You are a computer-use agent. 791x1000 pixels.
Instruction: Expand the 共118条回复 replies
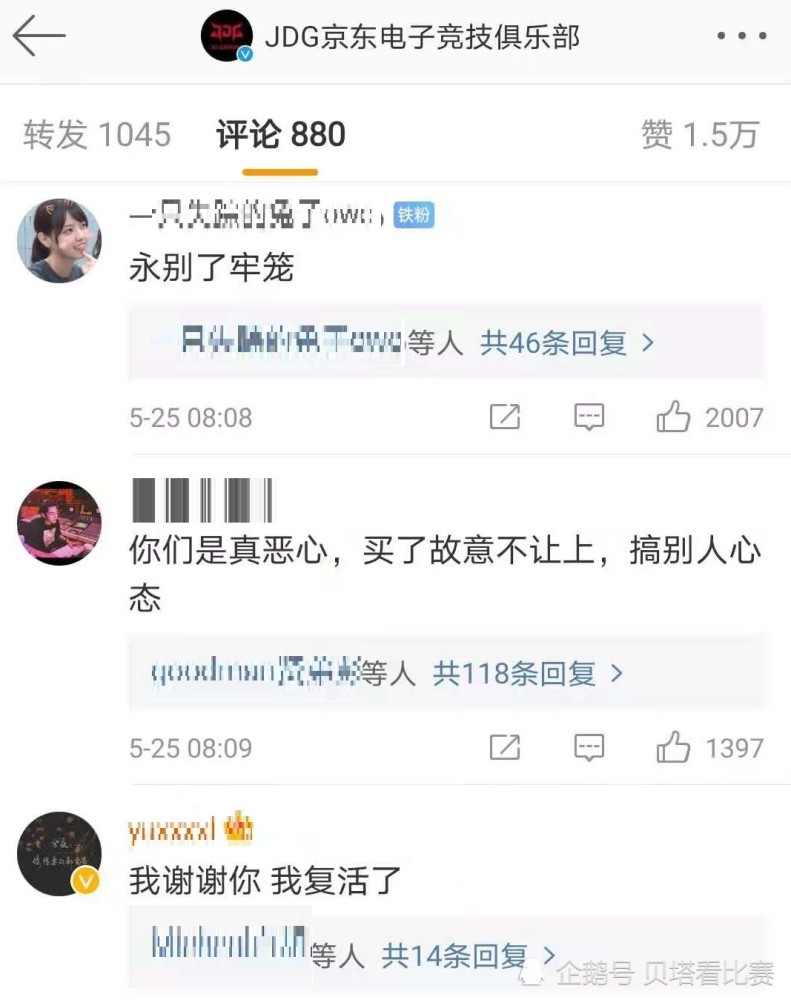(x=527, y=673)
